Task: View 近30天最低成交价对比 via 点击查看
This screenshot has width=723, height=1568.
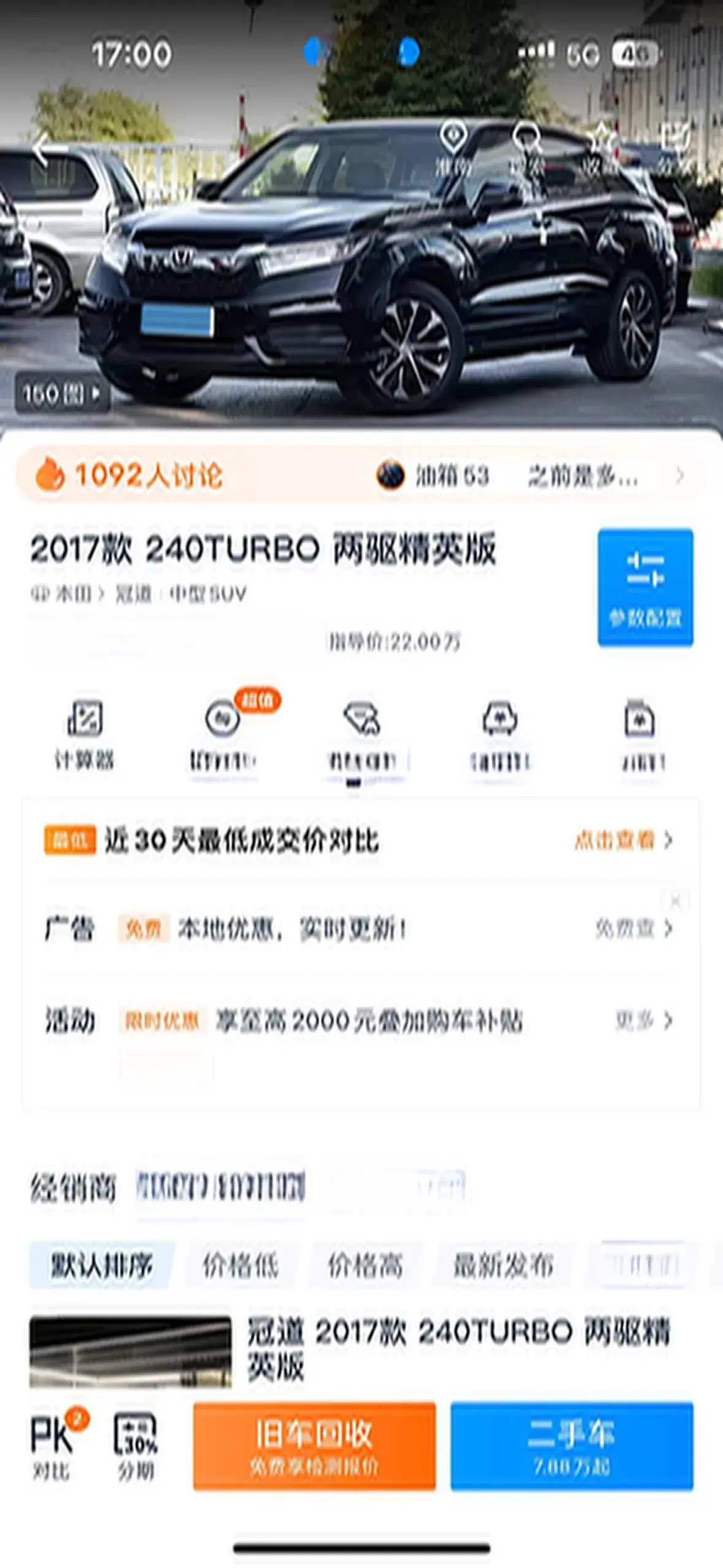Action: (623, 840)
